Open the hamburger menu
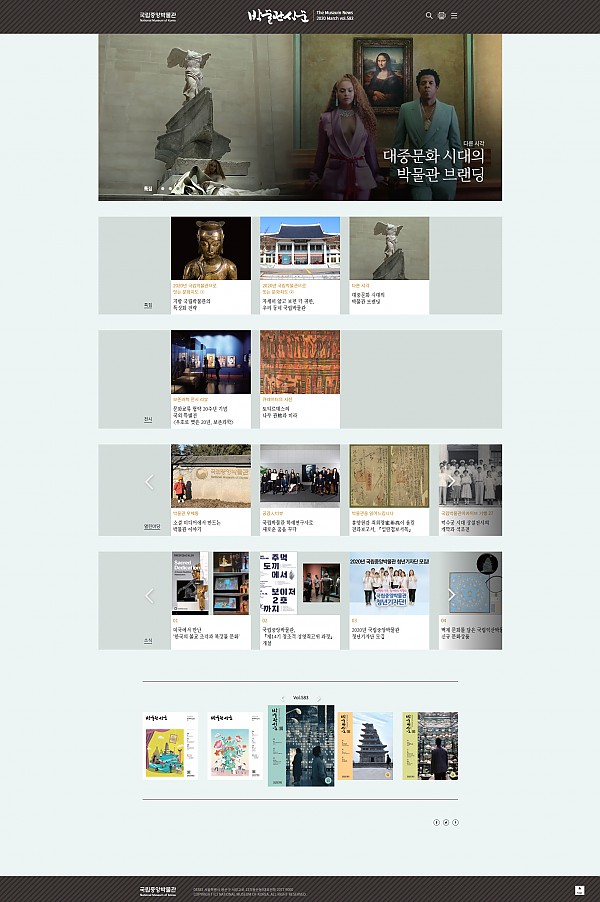 (454, 16)
